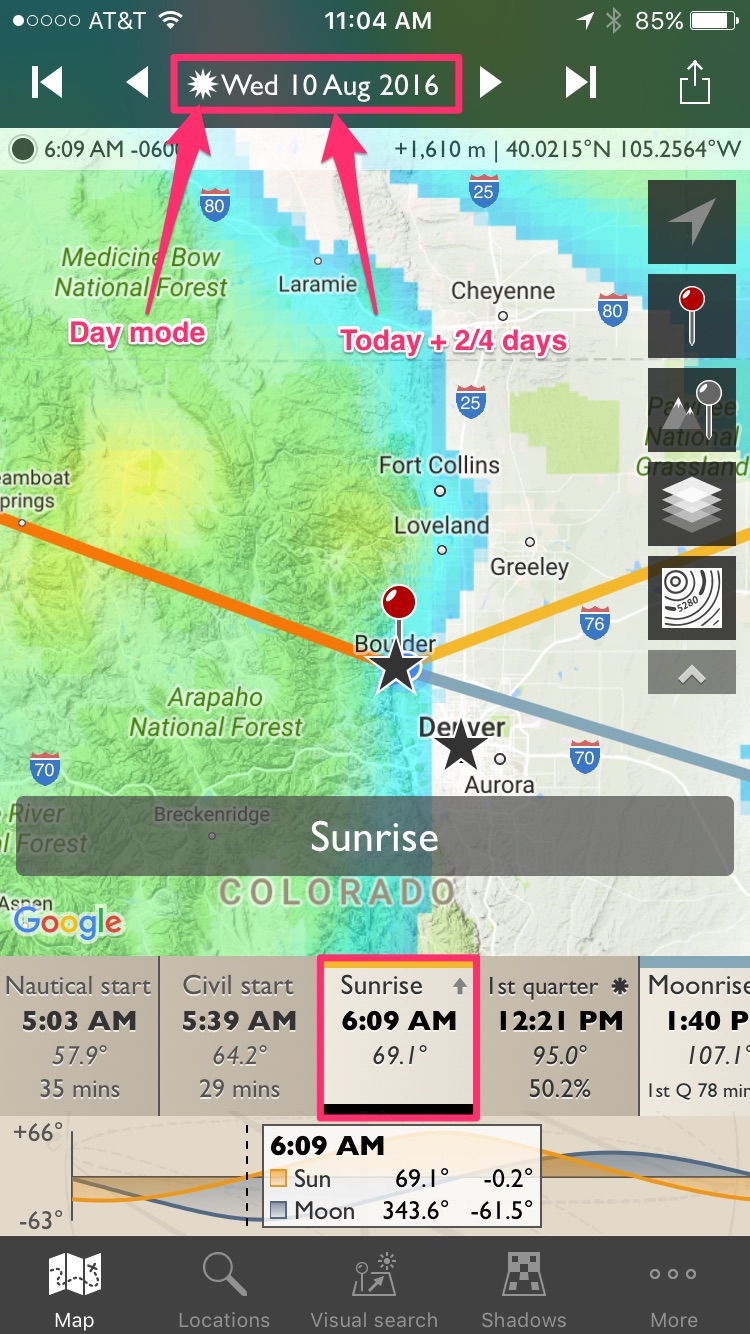
Task: Tap the red pin button
Action: 692,315
